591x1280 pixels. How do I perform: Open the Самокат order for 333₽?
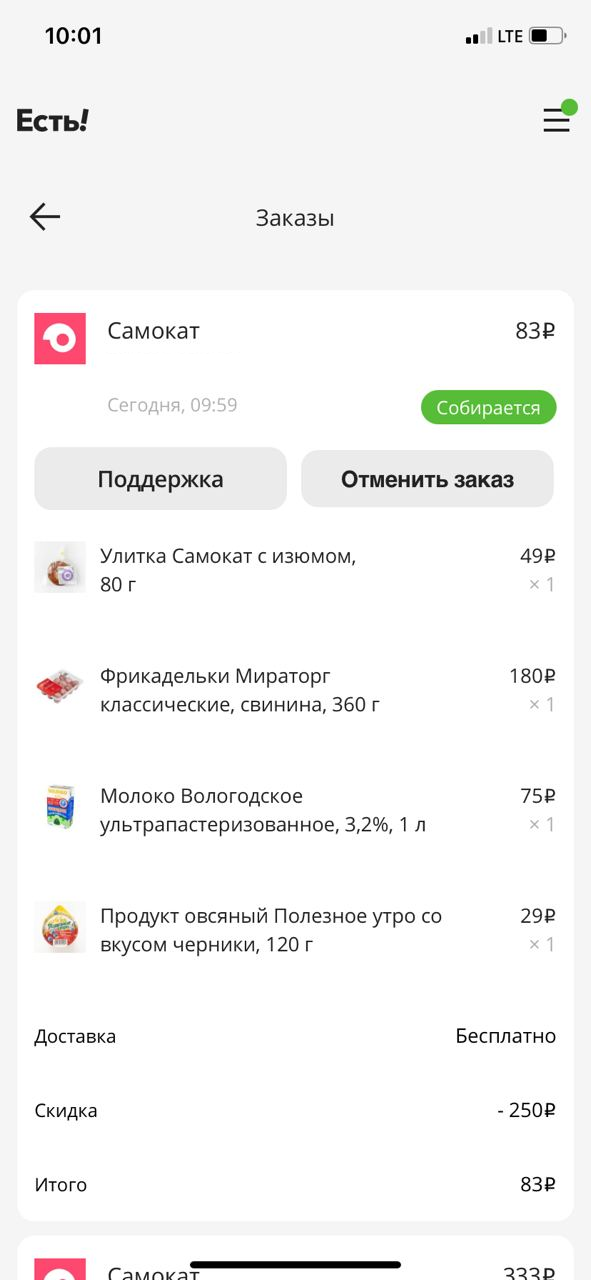click(295, 1258)
